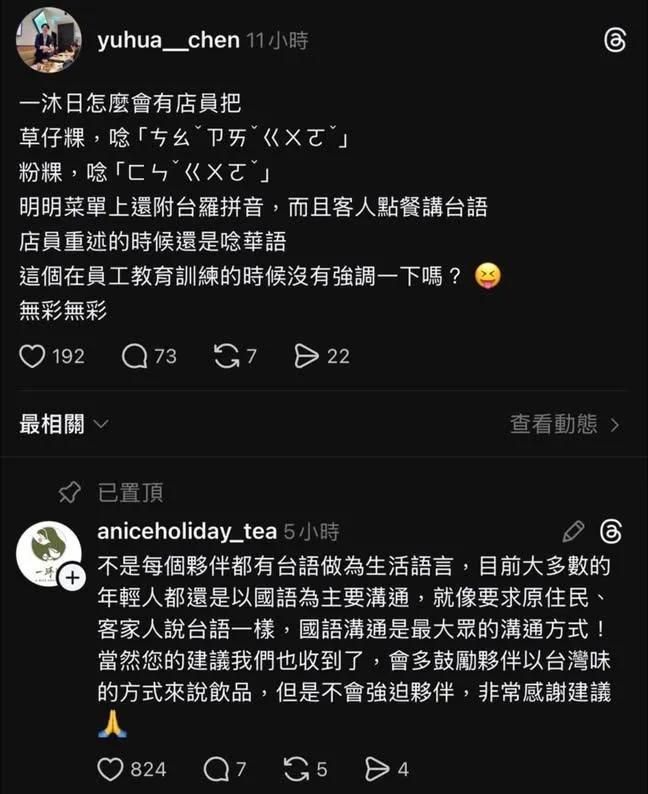Like yuhua__chen's post
This screenshot has width=648, height=794.
[x=33, y=355]
